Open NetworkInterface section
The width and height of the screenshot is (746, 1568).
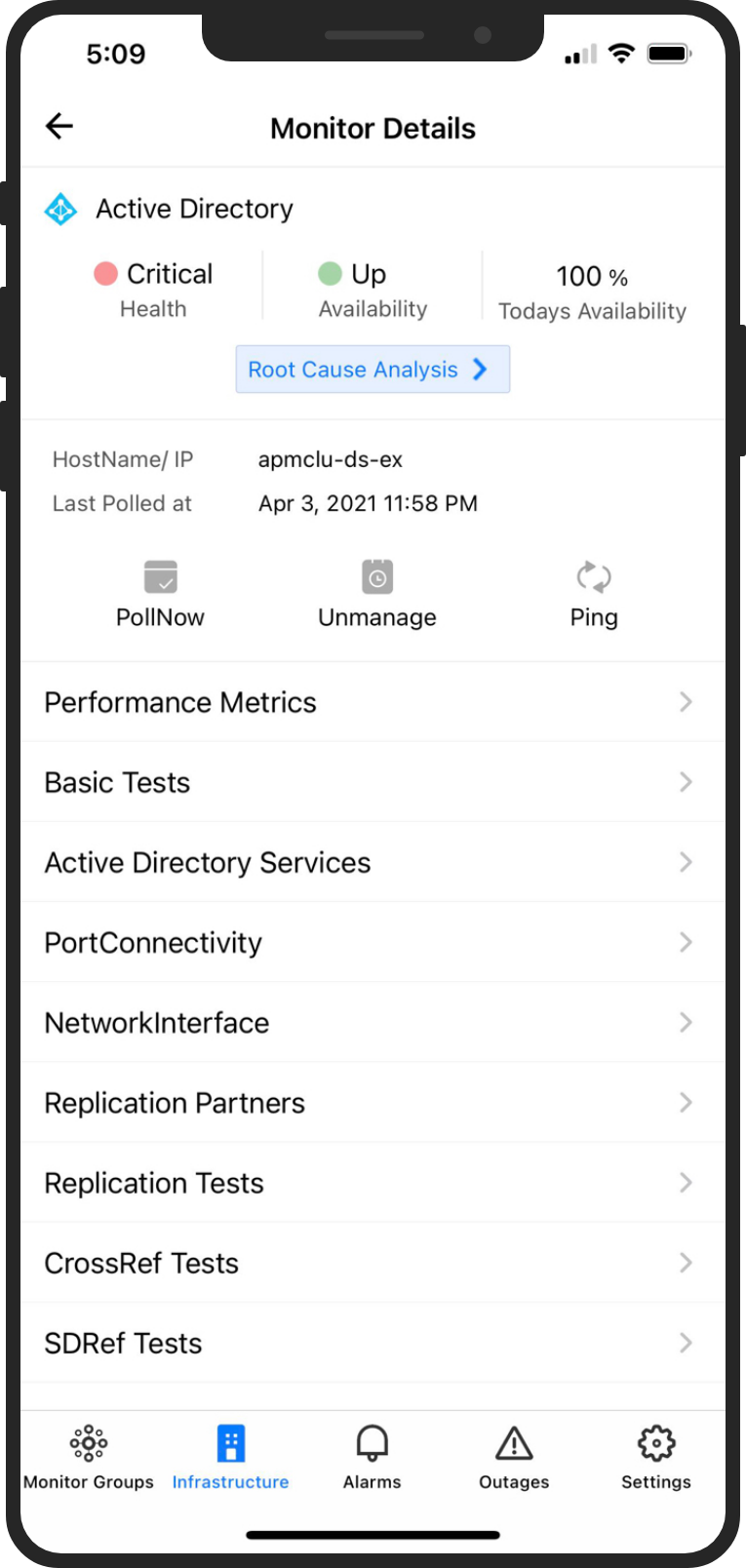[x=373, y=1022]
